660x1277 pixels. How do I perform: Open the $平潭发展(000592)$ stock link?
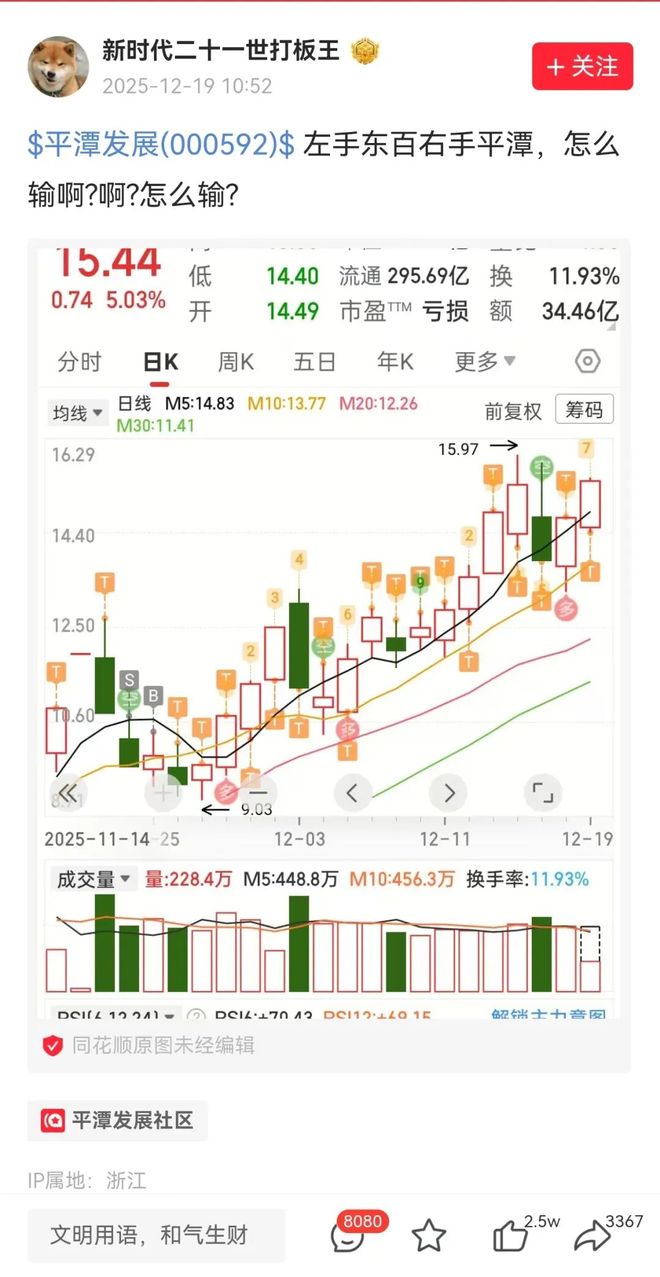click(x=161, y=145)
